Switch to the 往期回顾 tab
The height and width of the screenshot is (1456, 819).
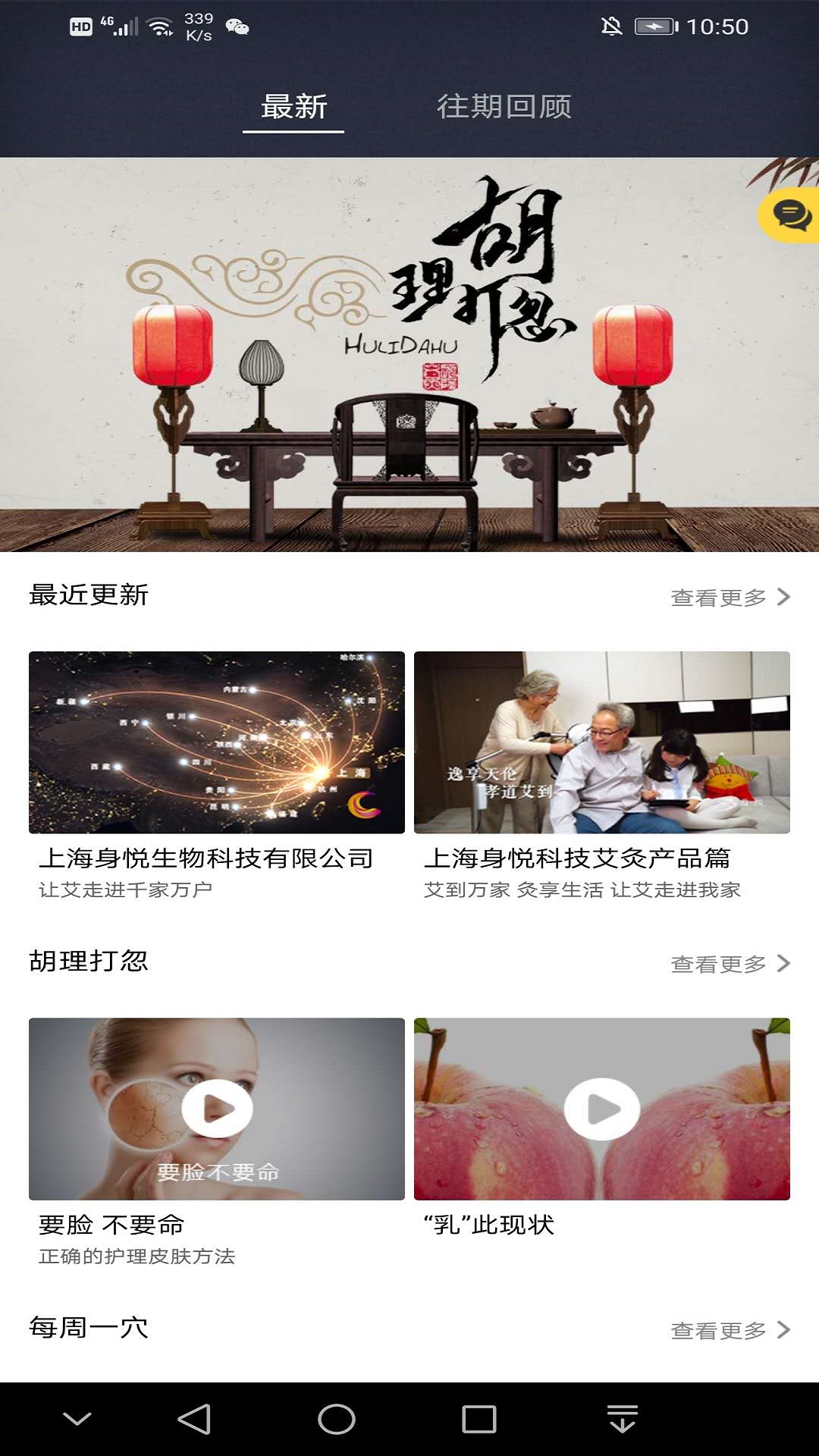point(504,107)
